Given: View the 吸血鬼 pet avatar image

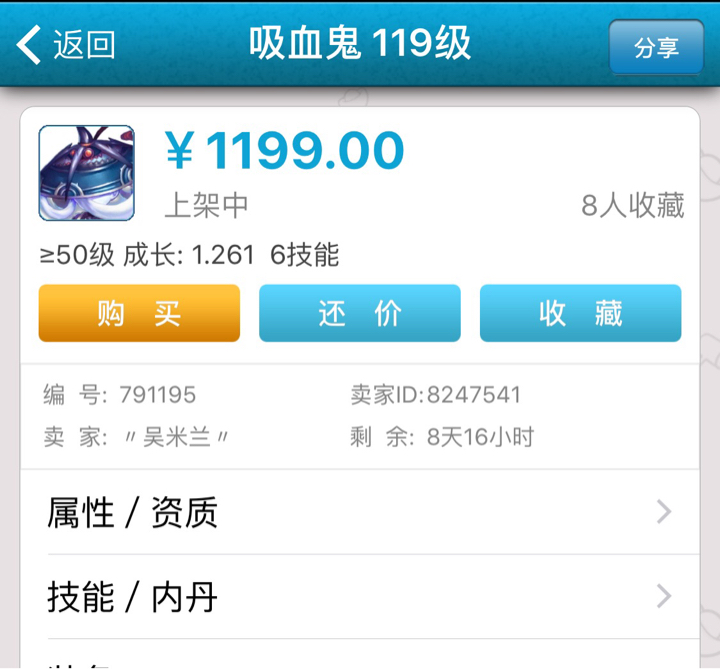Looking at the screenshot, I should [87, 173].
